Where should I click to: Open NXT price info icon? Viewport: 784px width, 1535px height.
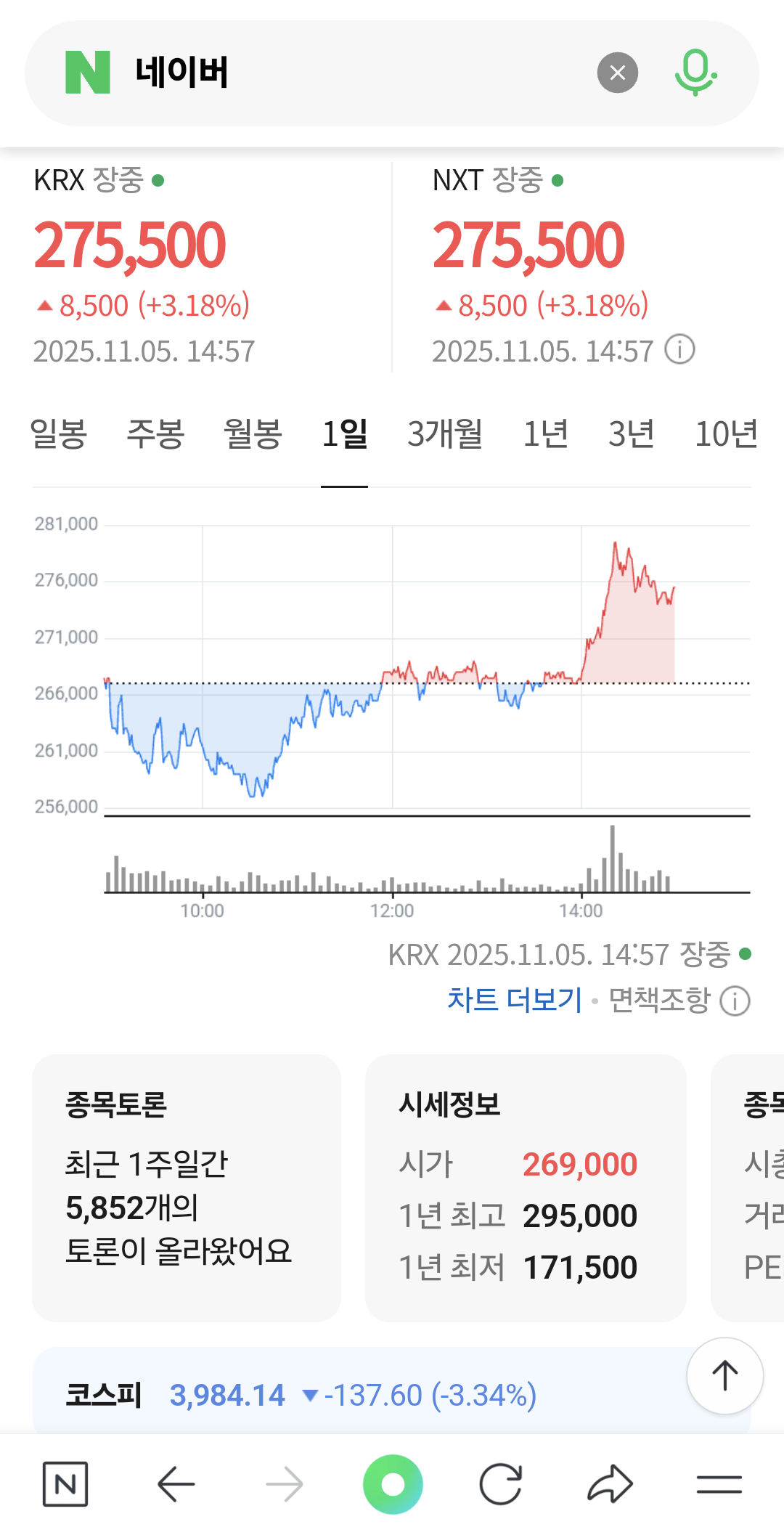point(680,349)
